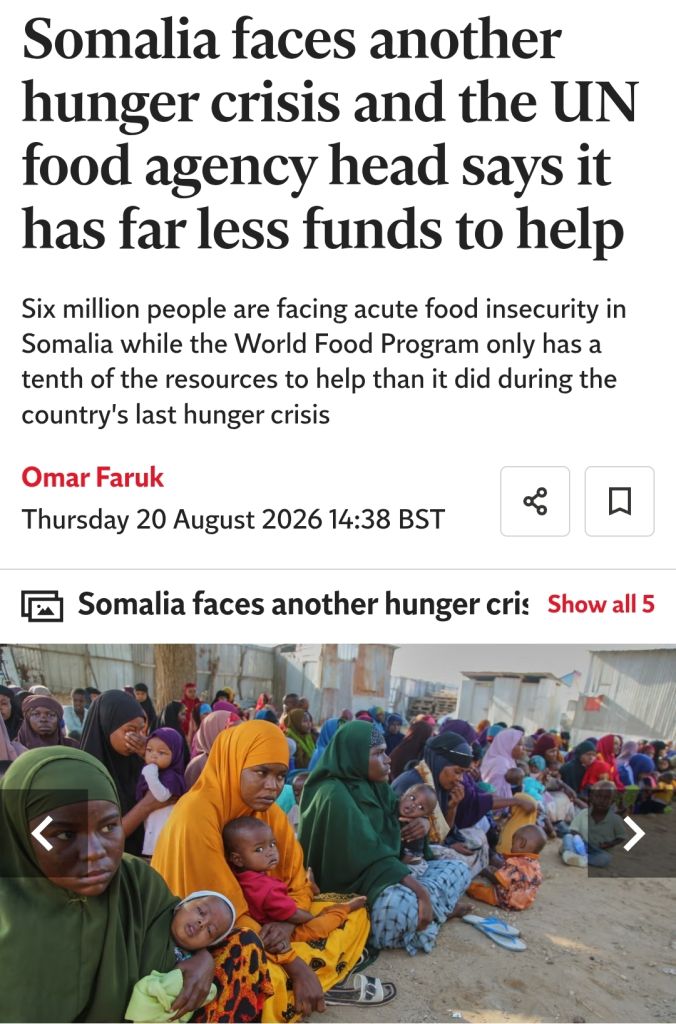Screen dimensions: 676x1024
Task: Go to the next gallery photo
Action: click(x=632, y=833)
